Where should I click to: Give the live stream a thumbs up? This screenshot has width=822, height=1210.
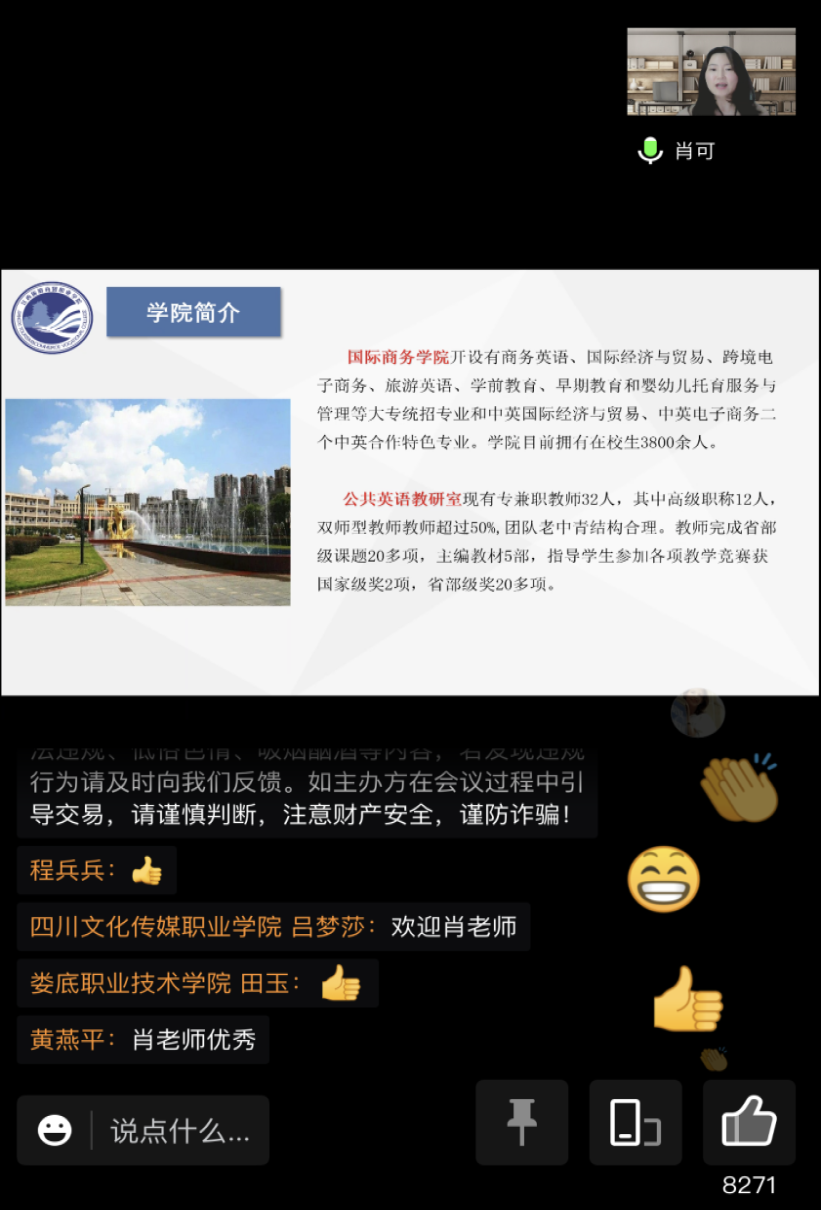pos(749,1122)
